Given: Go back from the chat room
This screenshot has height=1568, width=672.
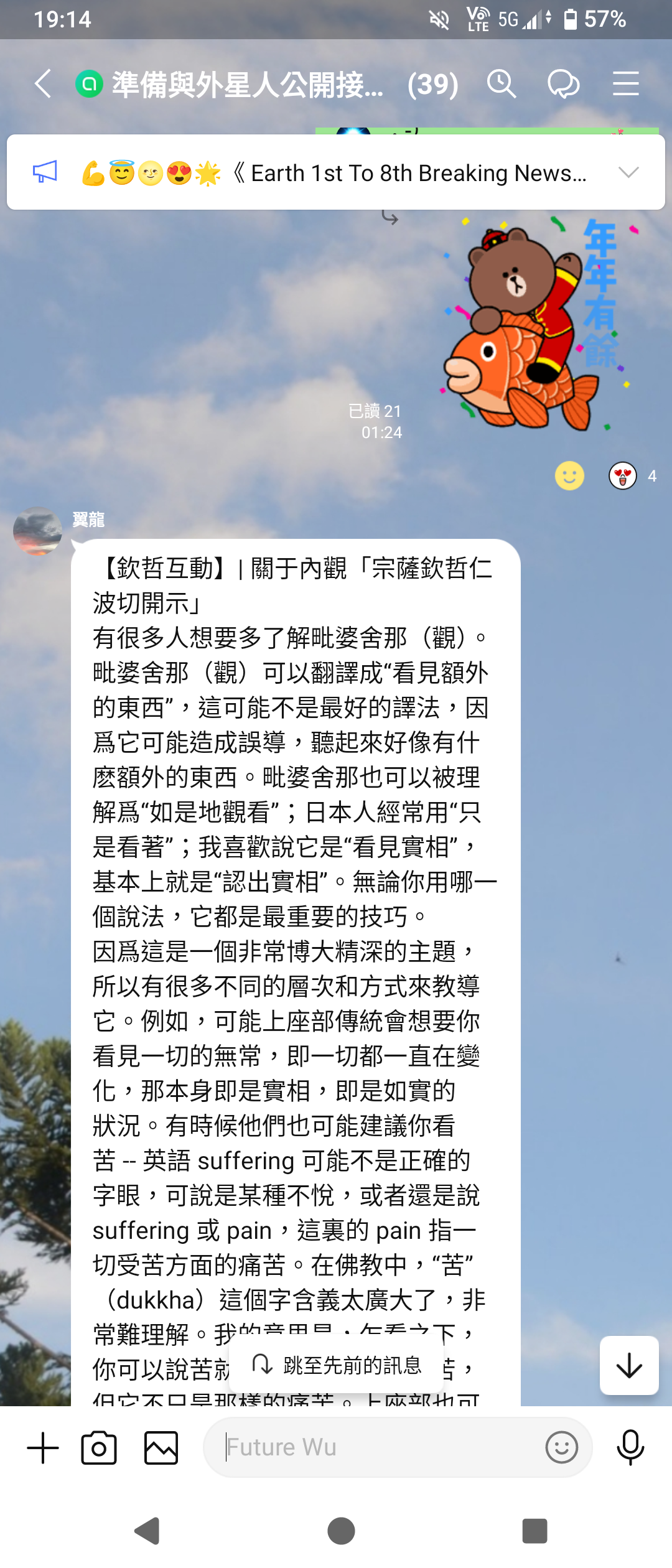Looking at the screenshot, I should point(42,84).
